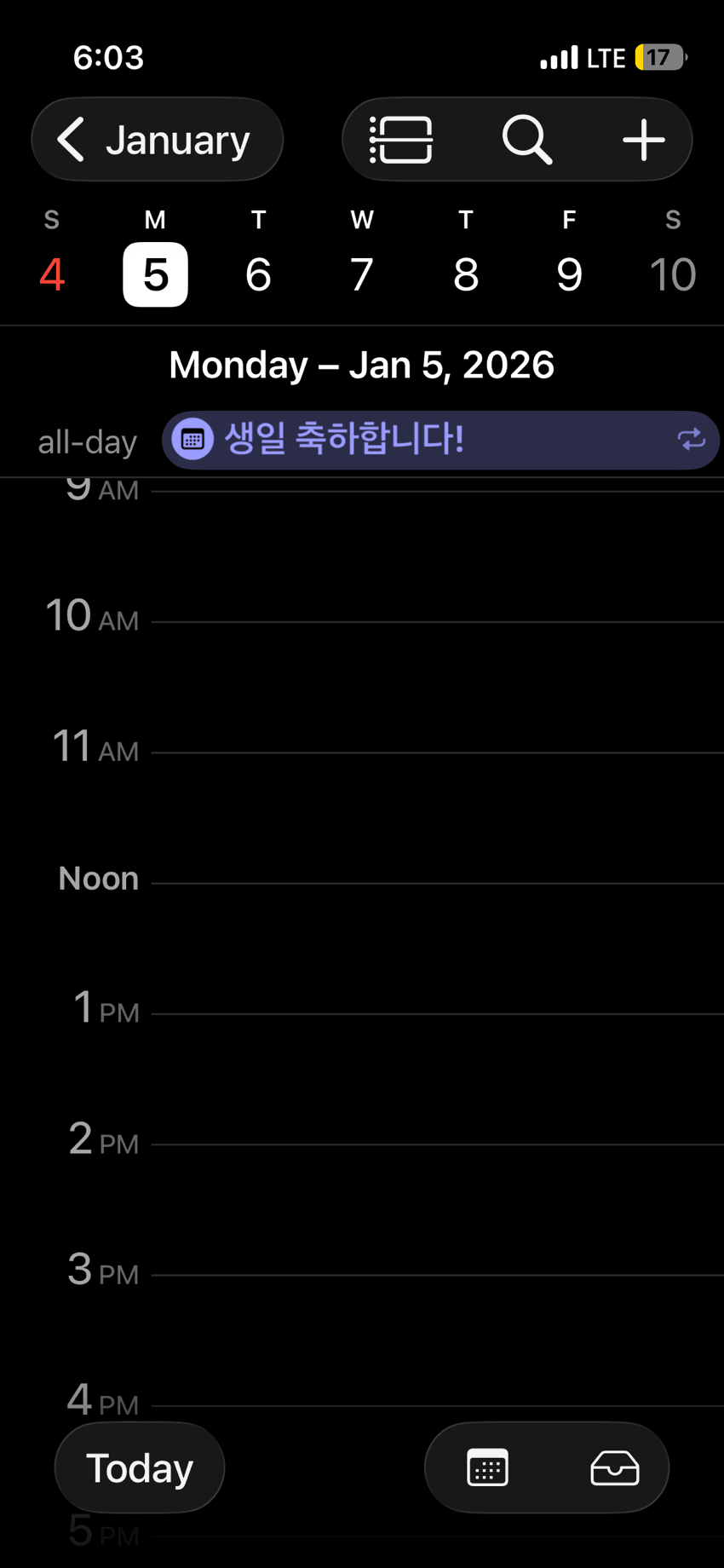The image size is (724, 1568).
Task: Select Thursday the 8th
Action: (466, 274)
